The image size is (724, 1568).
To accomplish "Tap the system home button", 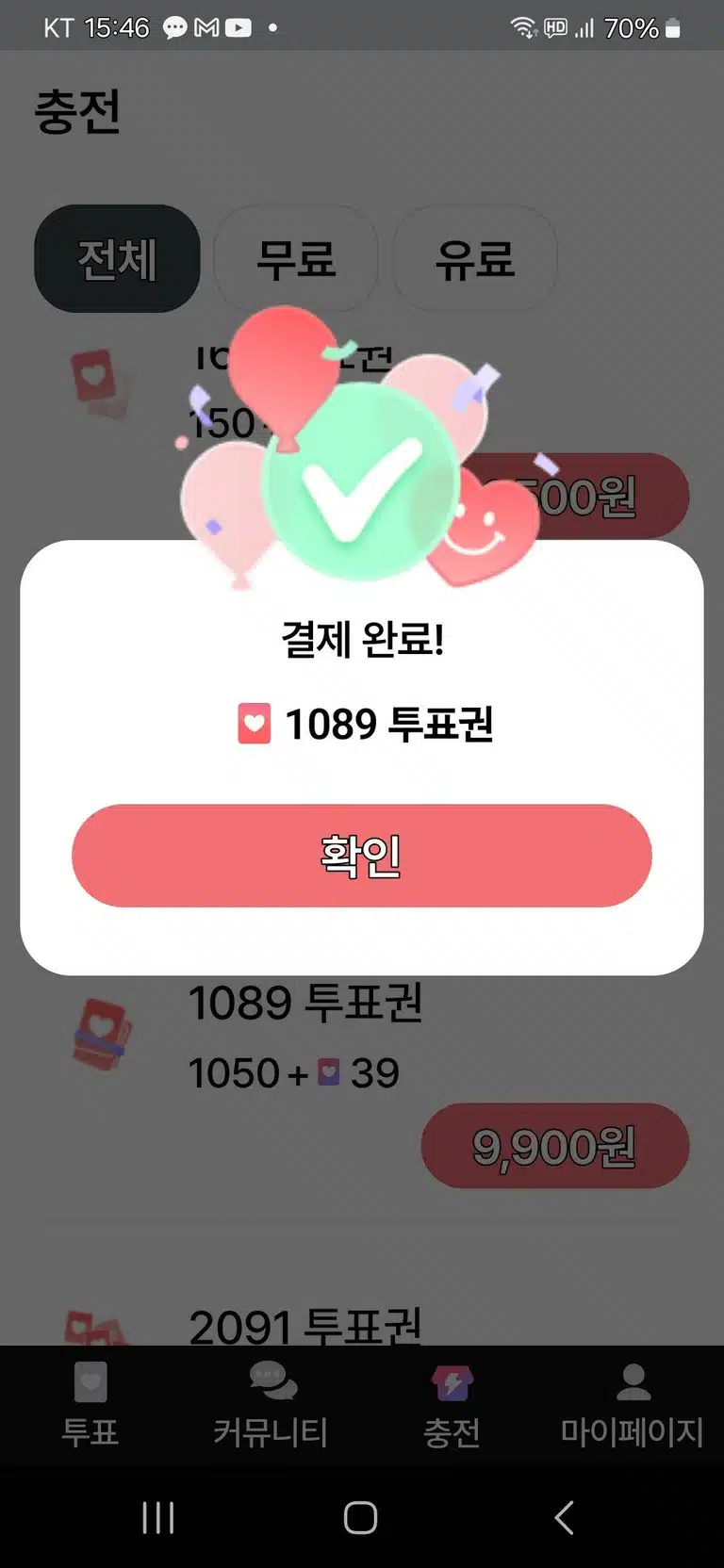I will click(x=361, y=1517).
